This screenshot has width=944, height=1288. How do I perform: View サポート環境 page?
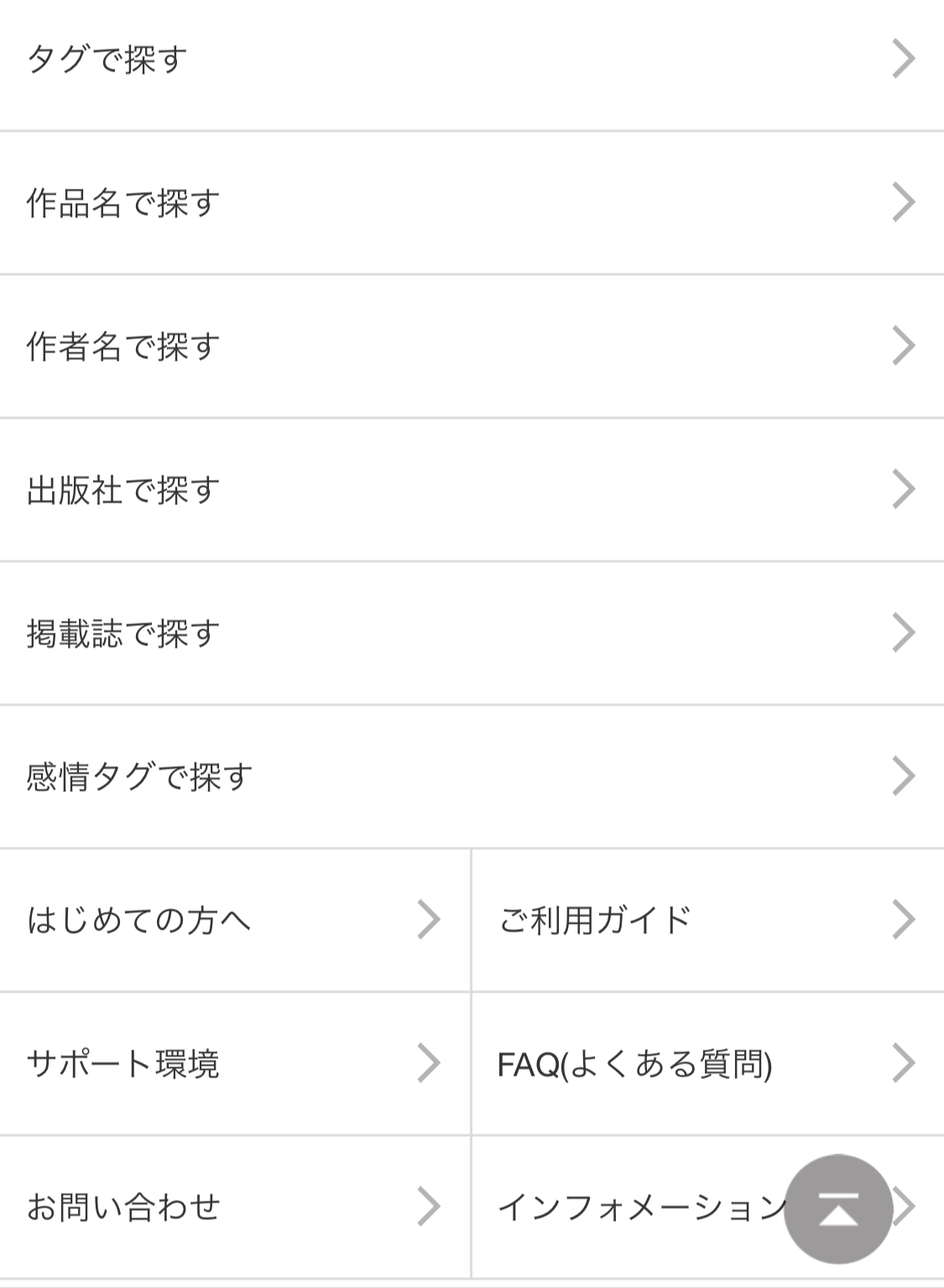235,1063
